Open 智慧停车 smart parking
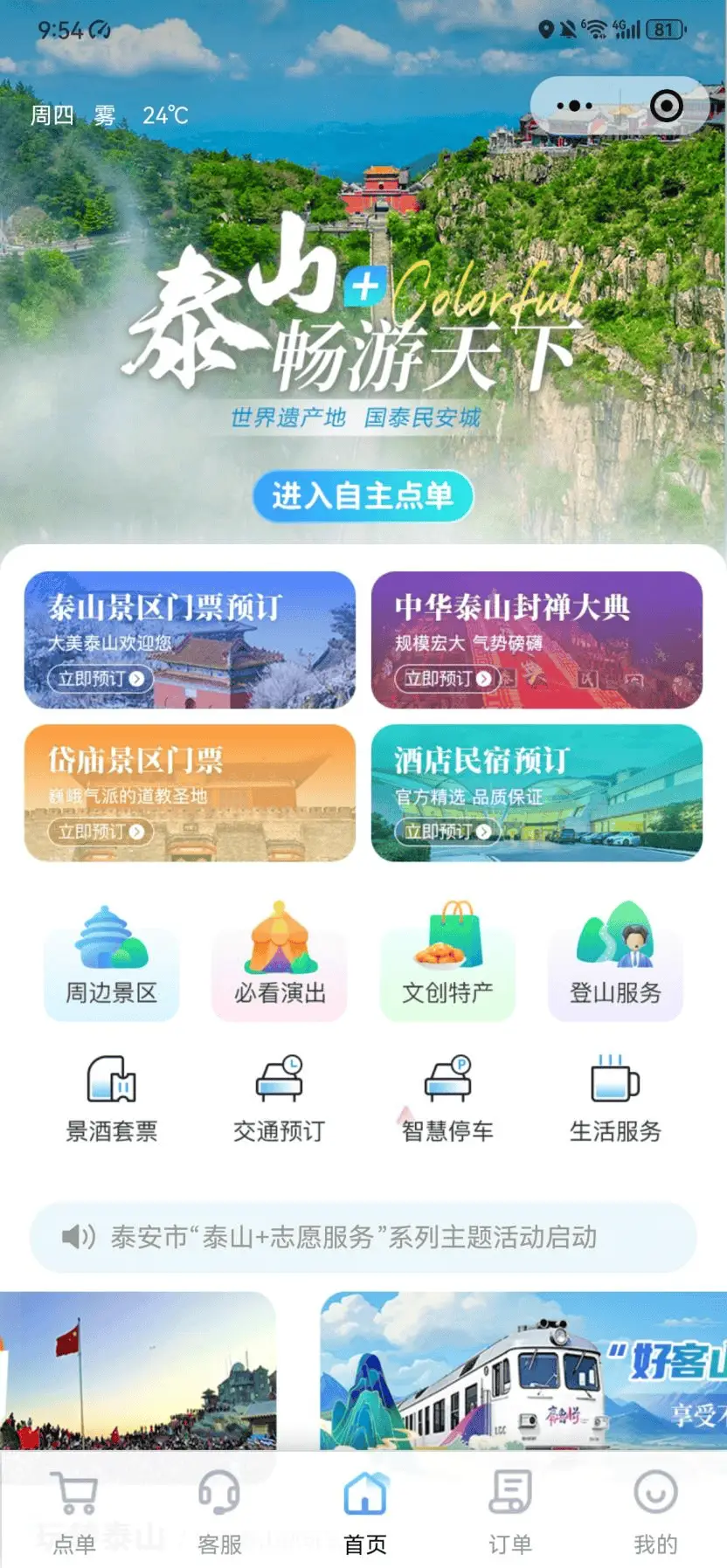The image size is (727, 1568). coord(447,1099)
